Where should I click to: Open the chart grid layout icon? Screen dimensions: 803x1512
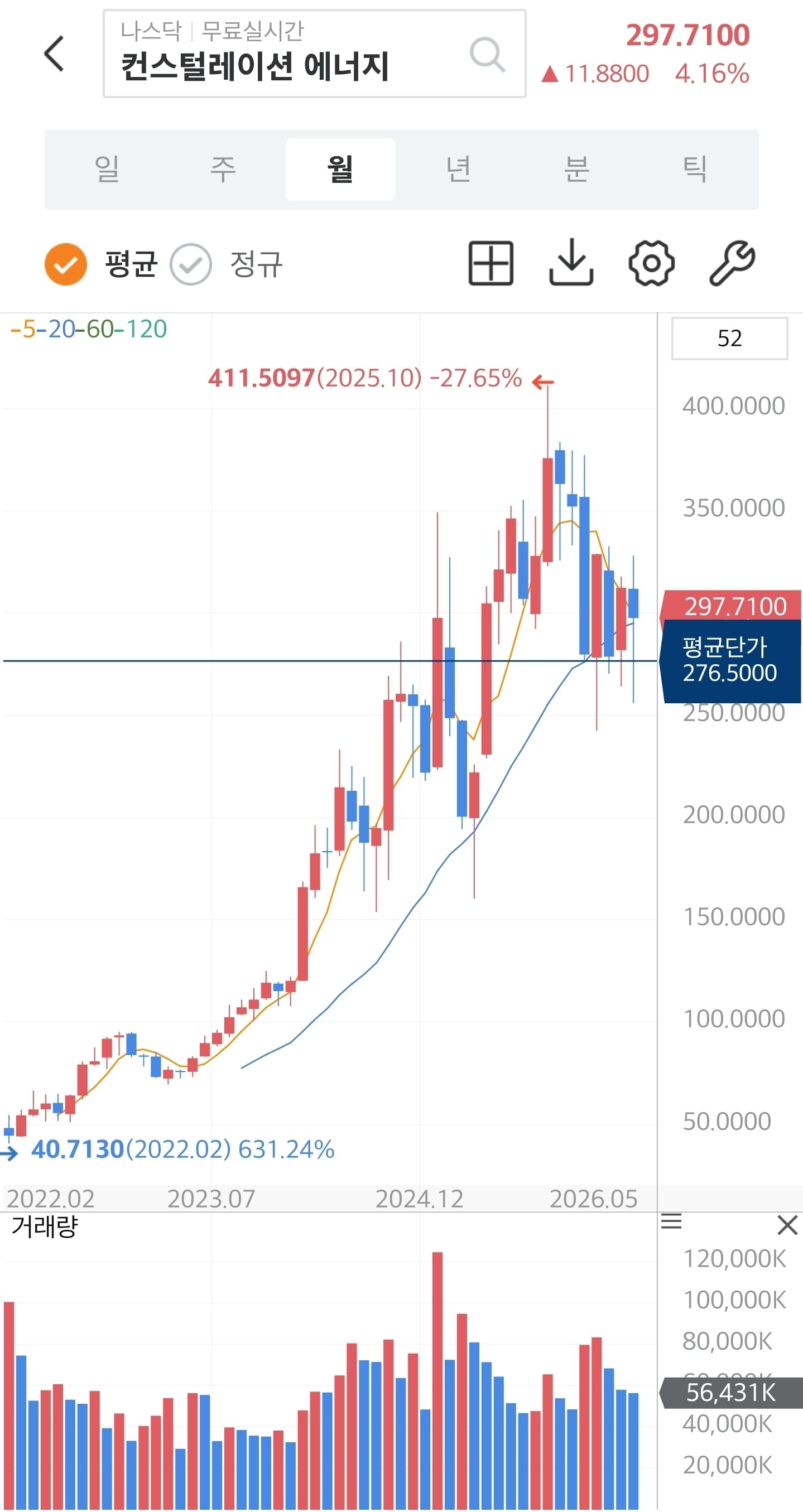point(491,263)
